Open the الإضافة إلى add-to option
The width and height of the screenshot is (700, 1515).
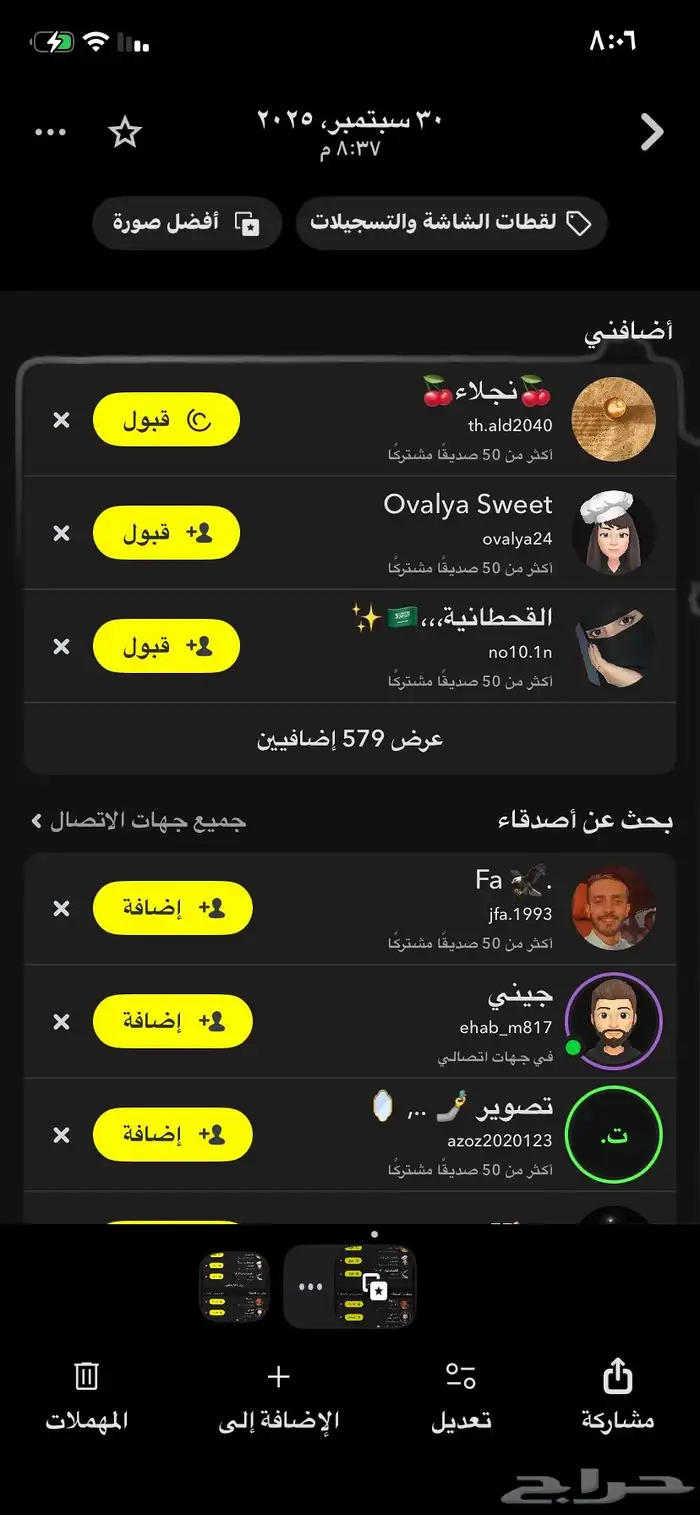coord(279,1394)
